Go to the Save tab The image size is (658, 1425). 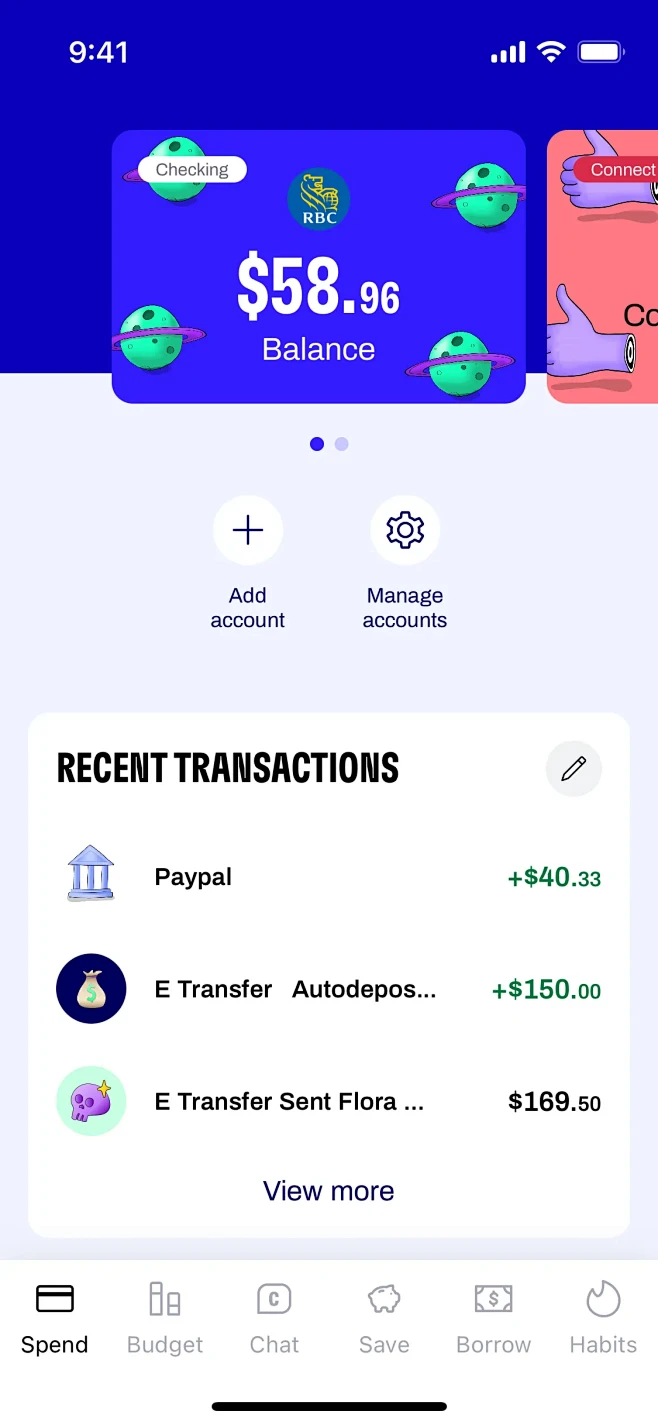[384, 1318]
